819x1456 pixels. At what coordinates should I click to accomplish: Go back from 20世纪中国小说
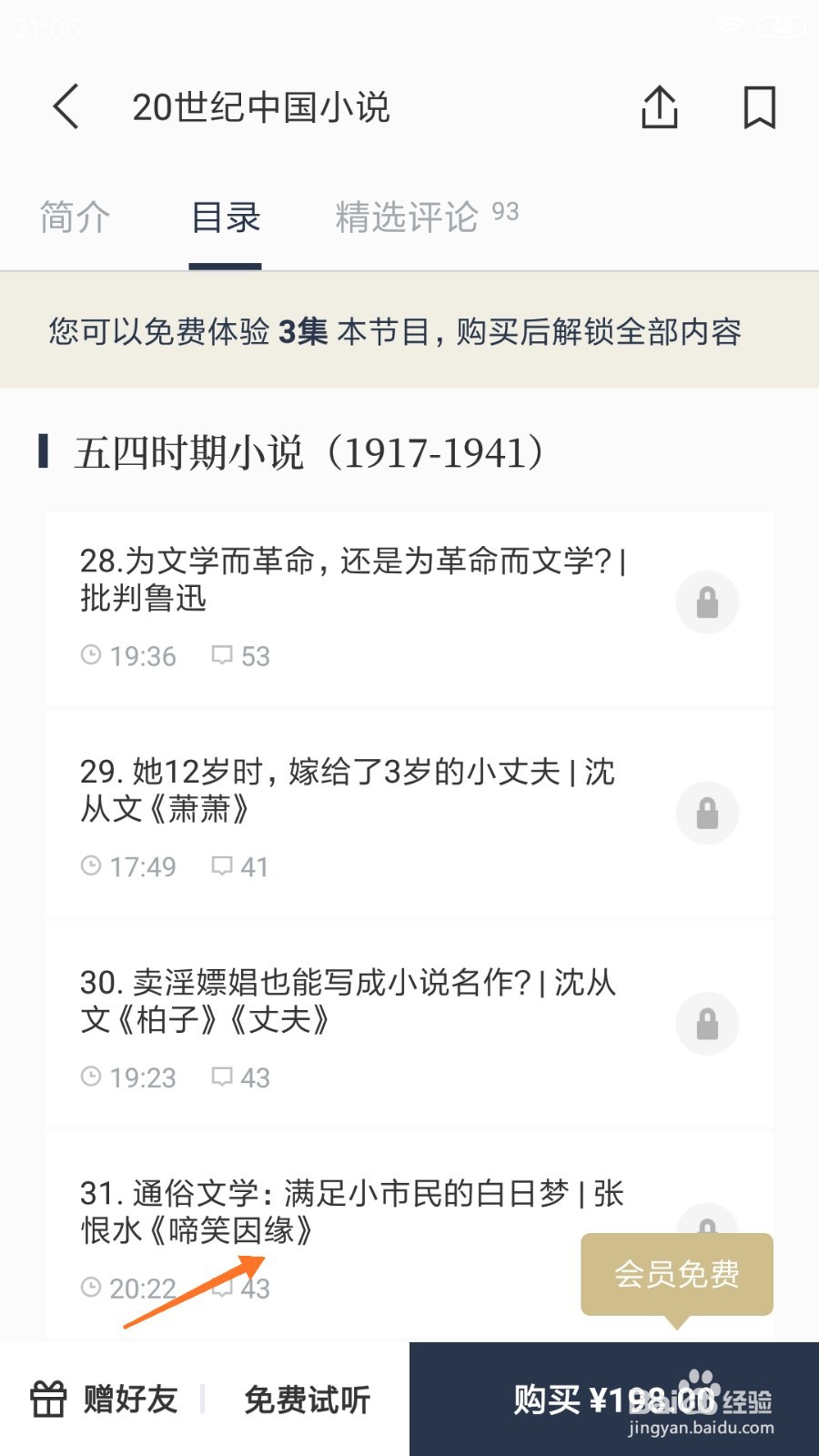click(x=66, y=107)
